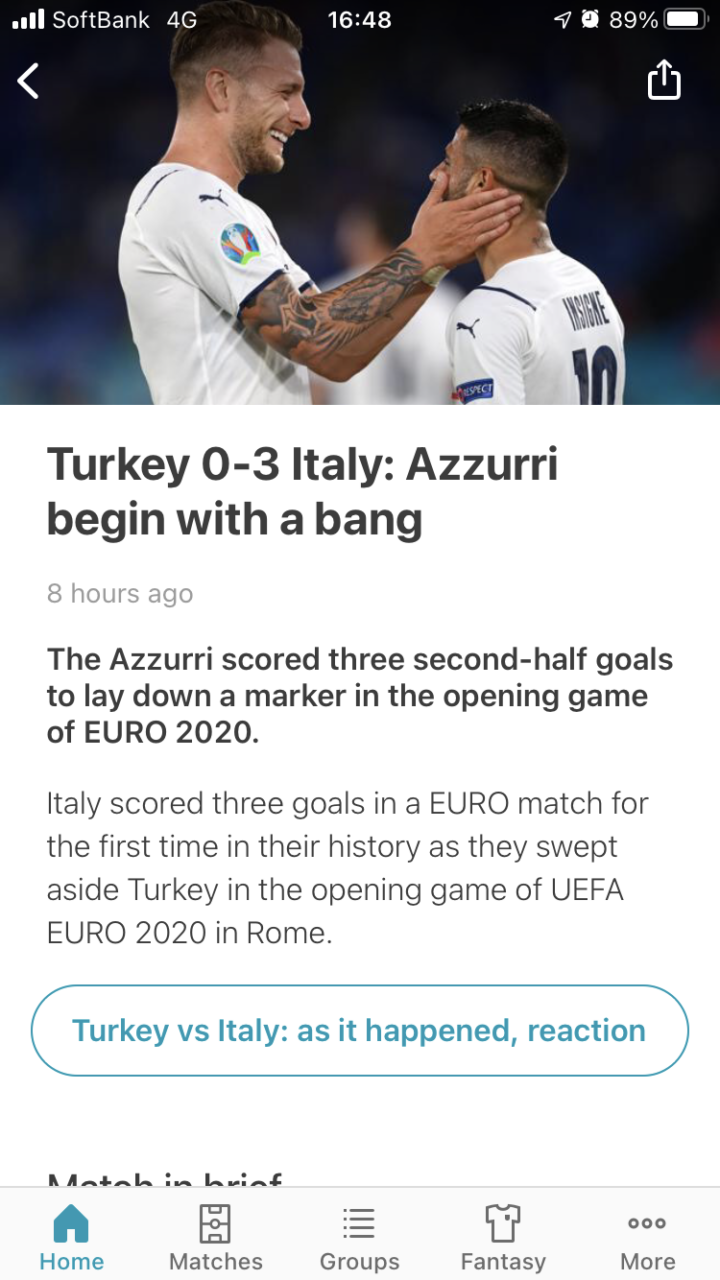The width and height of the screenshot is (720, 1280).
Task: Open Turkey vs Italy as it happened, reaction
Action: tap(360, 1031)
